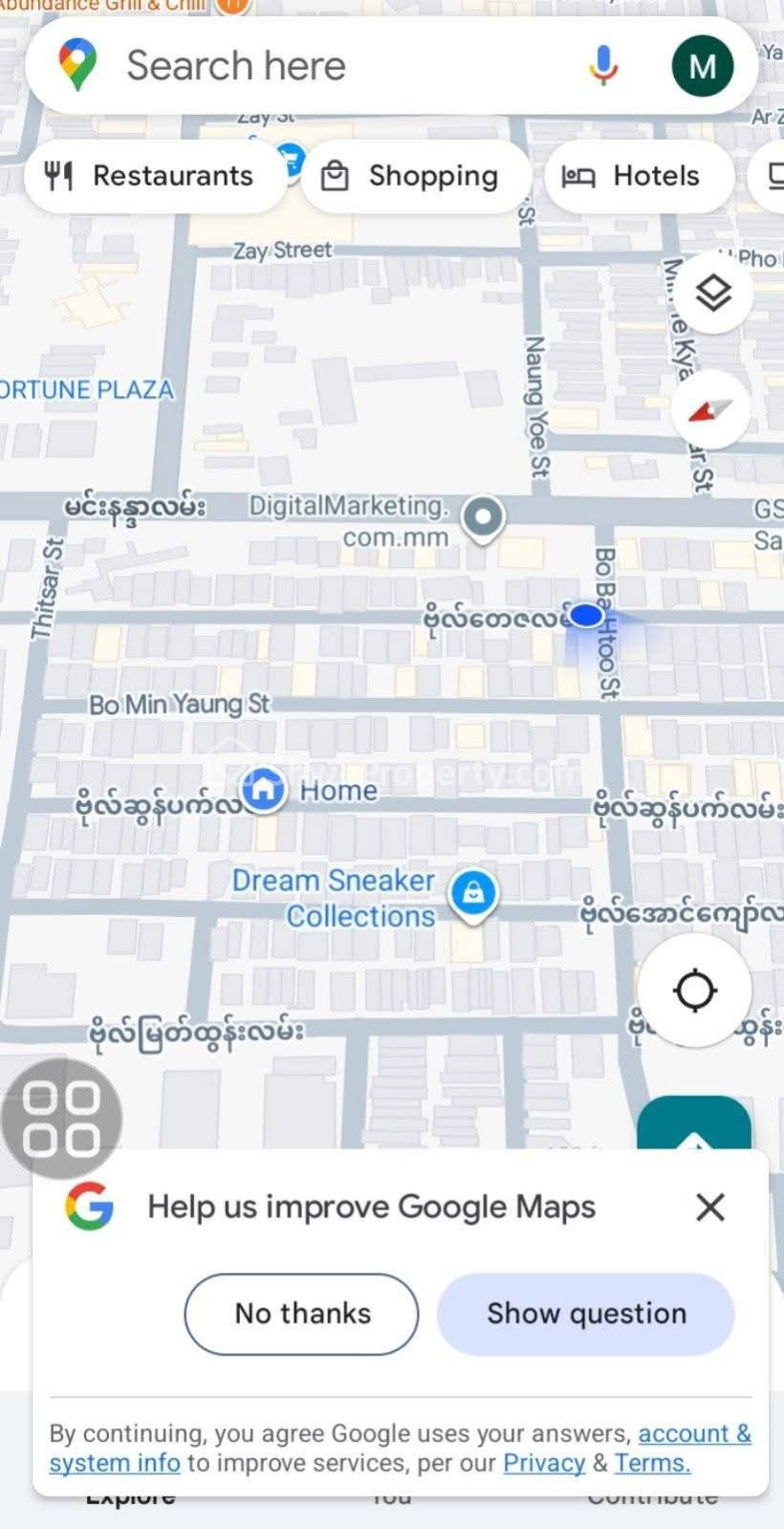Open the account & system info link
Screen dimensions: 784x1529
point(694,1433)
